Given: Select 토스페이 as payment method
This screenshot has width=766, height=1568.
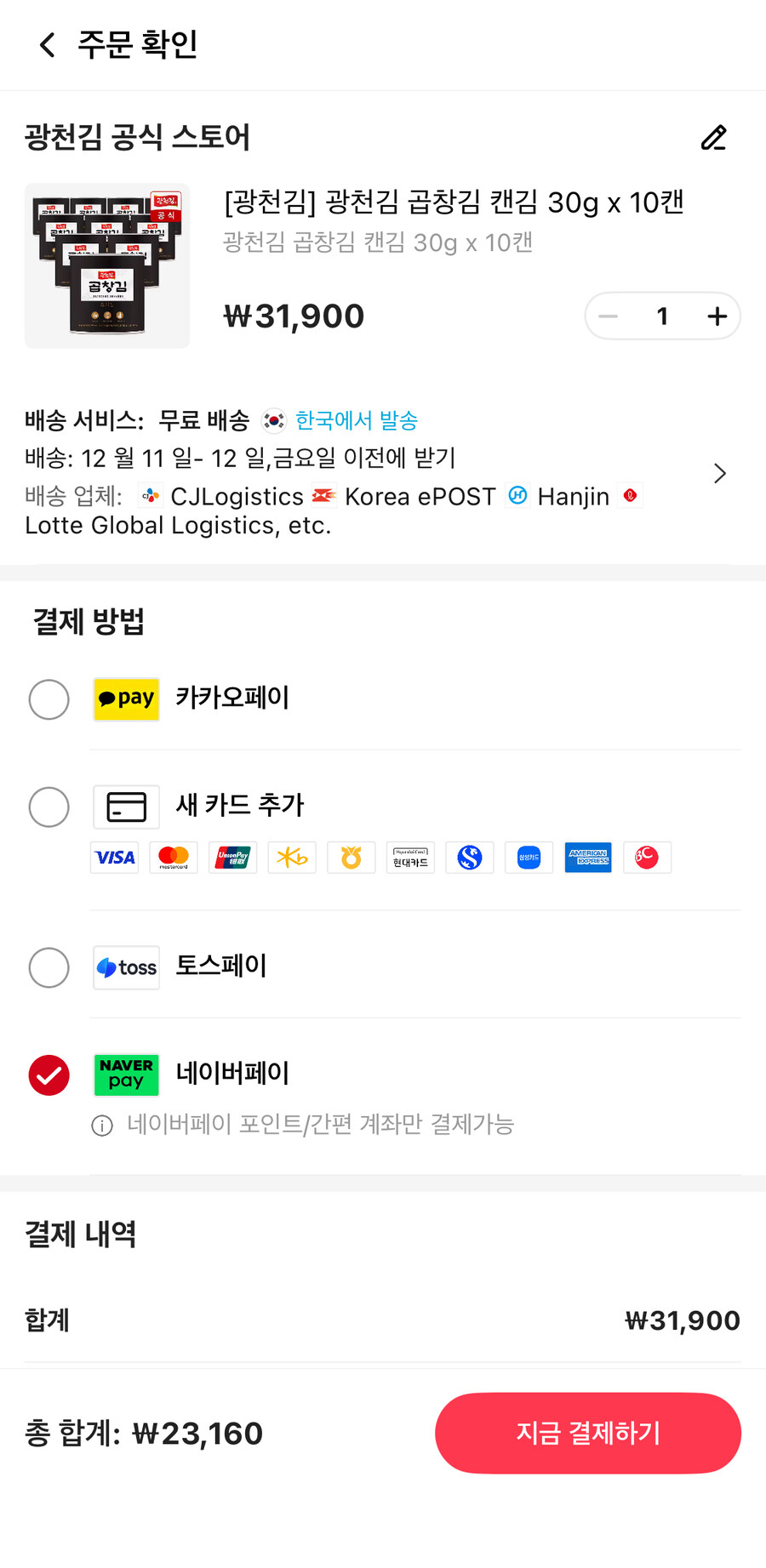Looking at the screenshot, I should pyautogui.click(x=49, y=967).
